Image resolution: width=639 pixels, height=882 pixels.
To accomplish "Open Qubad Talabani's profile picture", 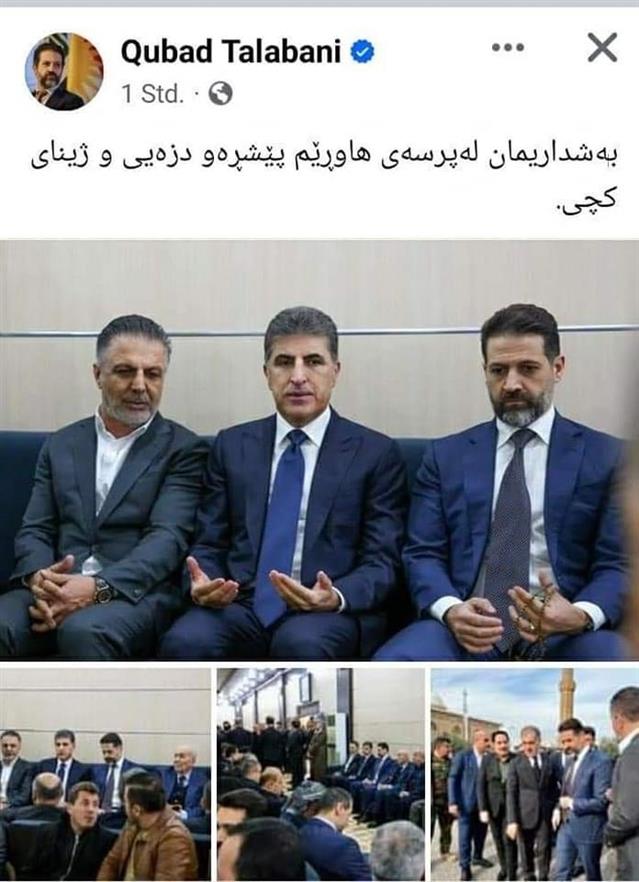I will pyautogui.click(x=62, y=71).
